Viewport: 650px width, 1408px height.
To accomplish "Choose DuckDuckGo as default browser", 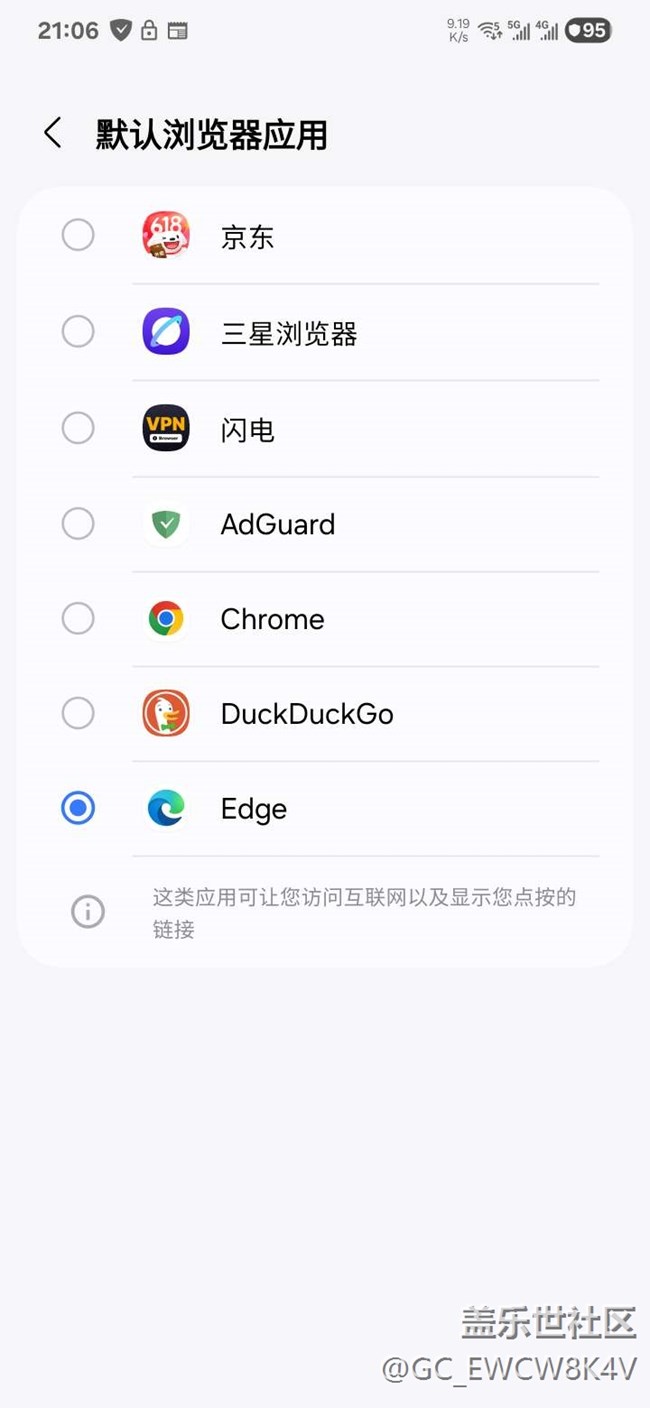I will 78,714.
